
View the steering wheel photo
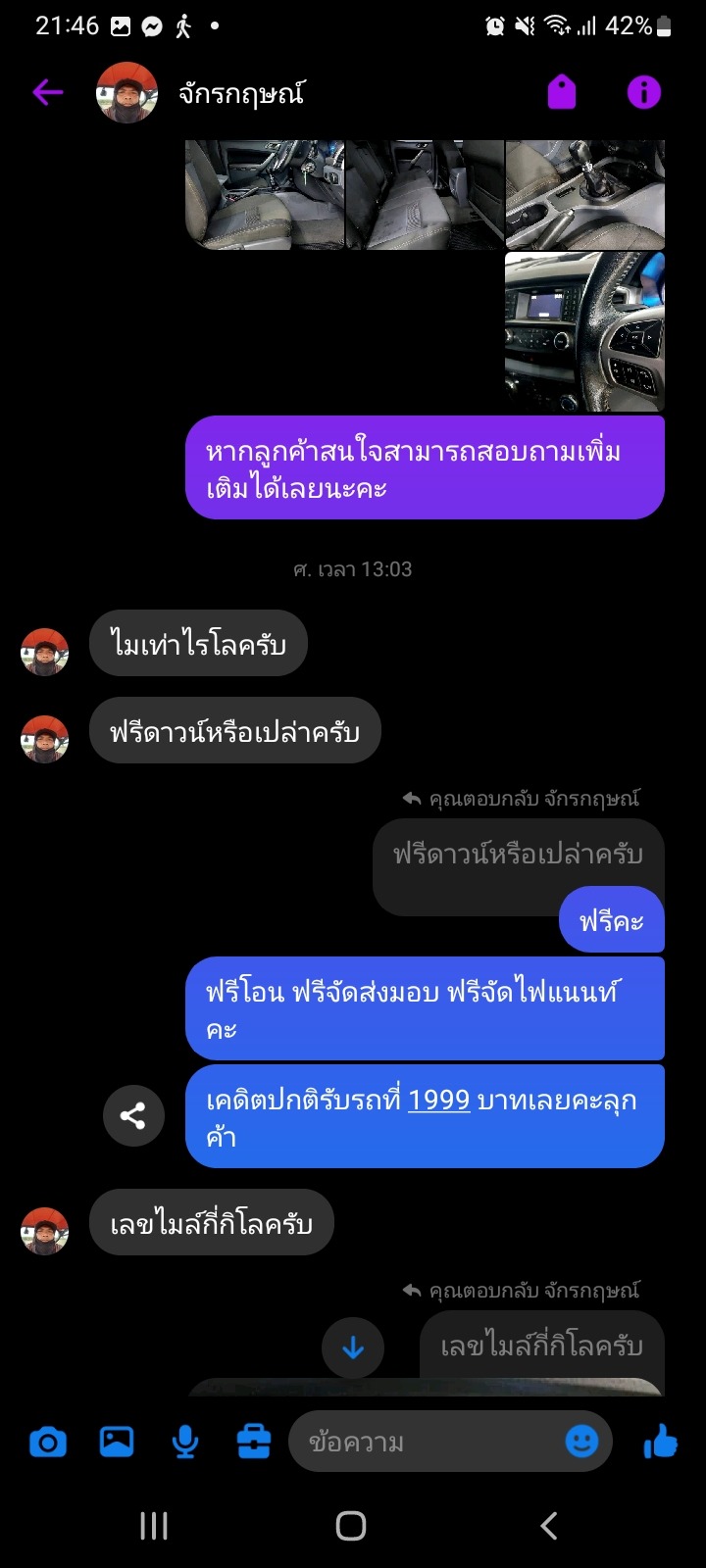[x=584, y=331]
